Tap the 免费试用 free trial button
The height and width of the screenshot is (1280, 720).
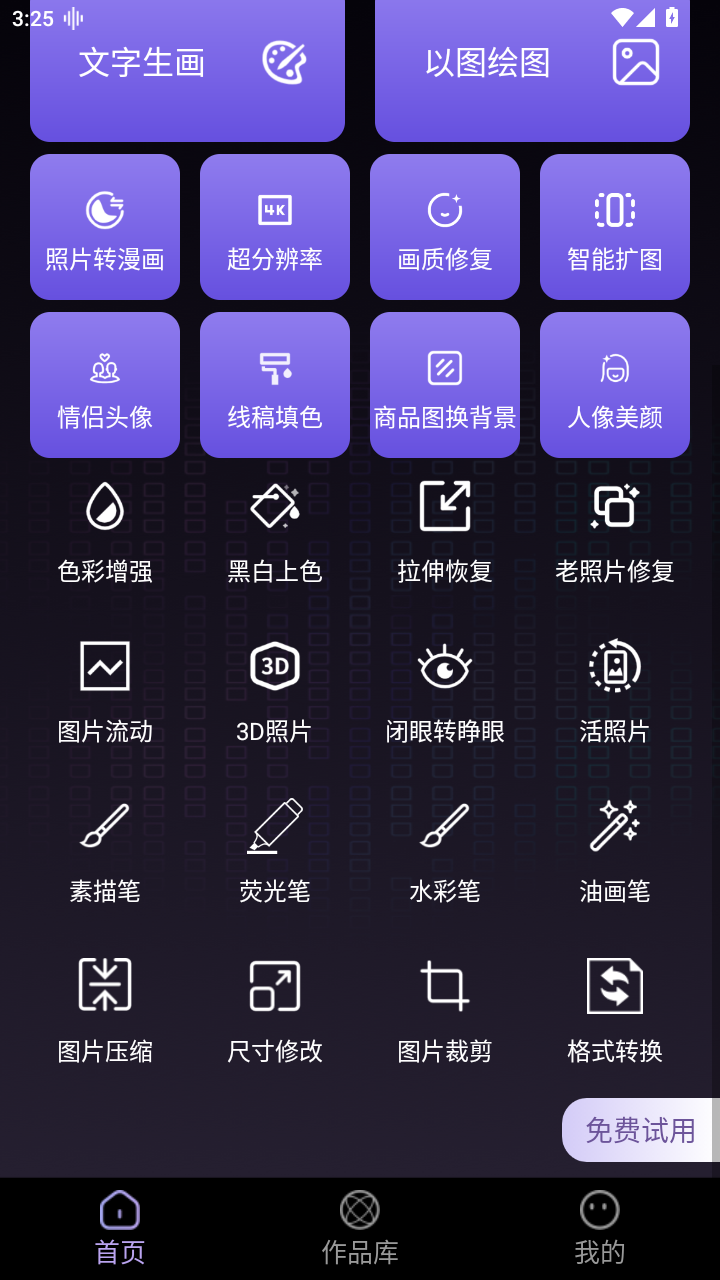(641, 1130)
